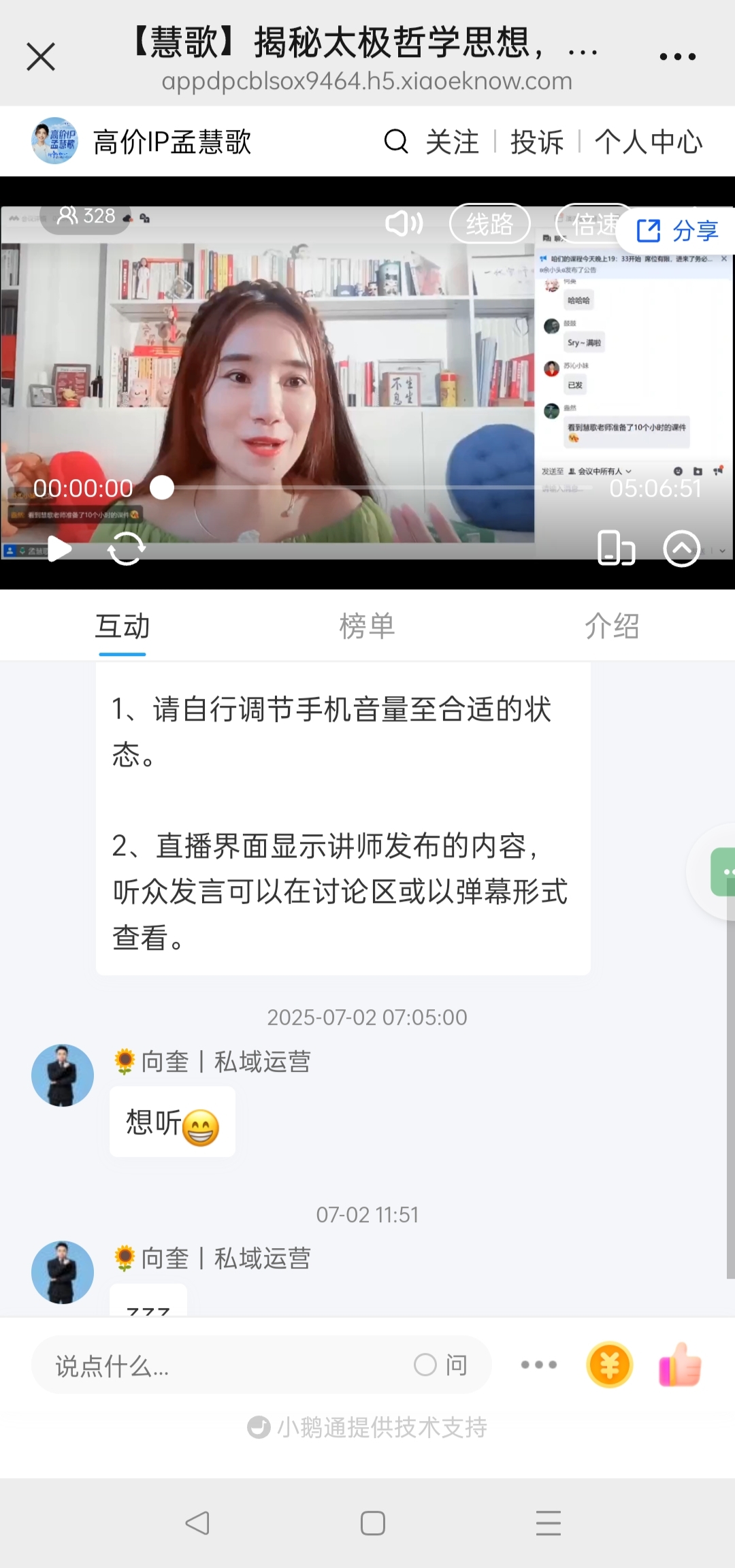Tap the search magnifier icon
The height and width of the screenshot is (1568, 735).
point(396,142)
